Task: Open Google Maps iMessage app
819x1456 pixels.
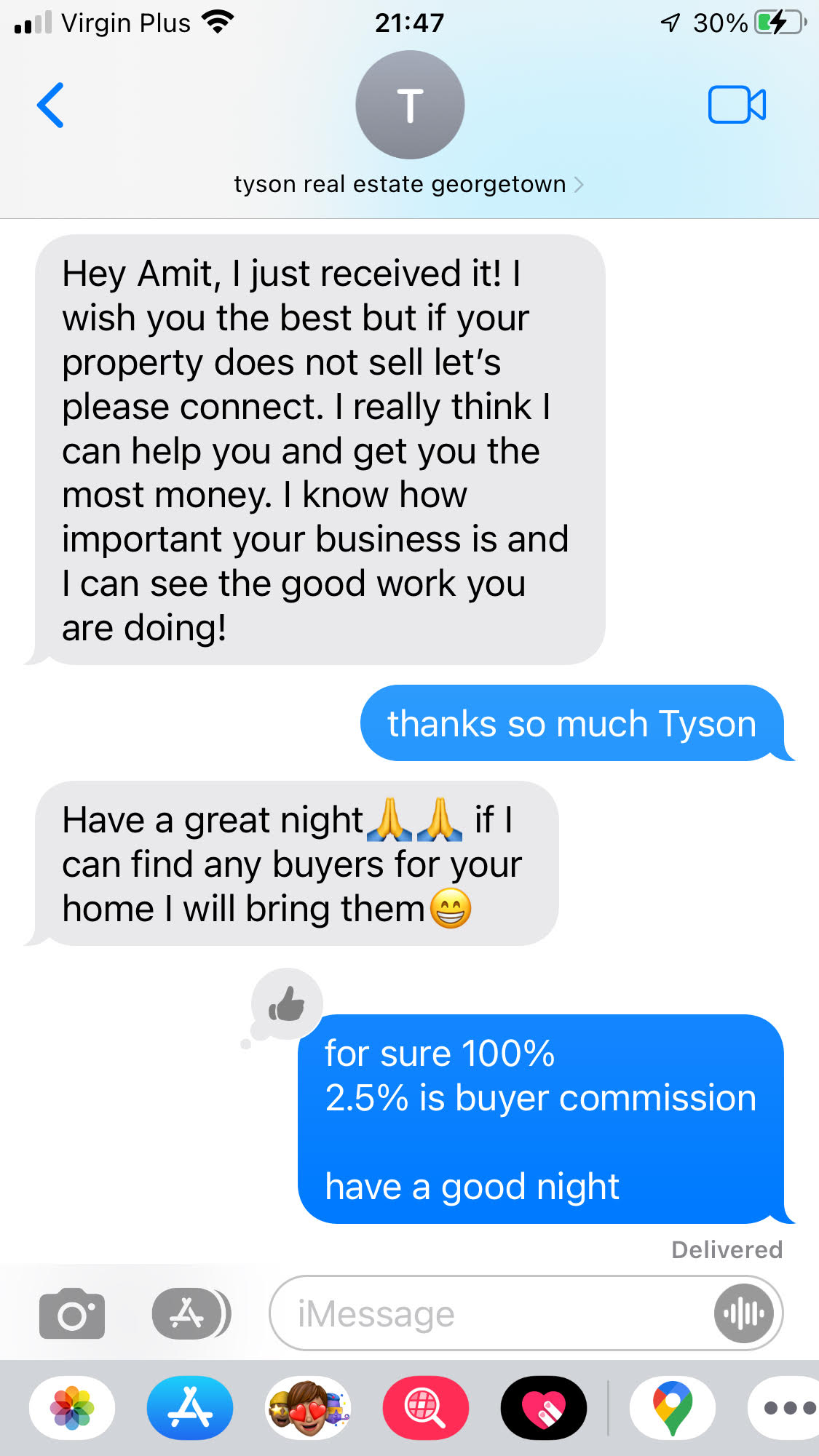Action: 673,1408
